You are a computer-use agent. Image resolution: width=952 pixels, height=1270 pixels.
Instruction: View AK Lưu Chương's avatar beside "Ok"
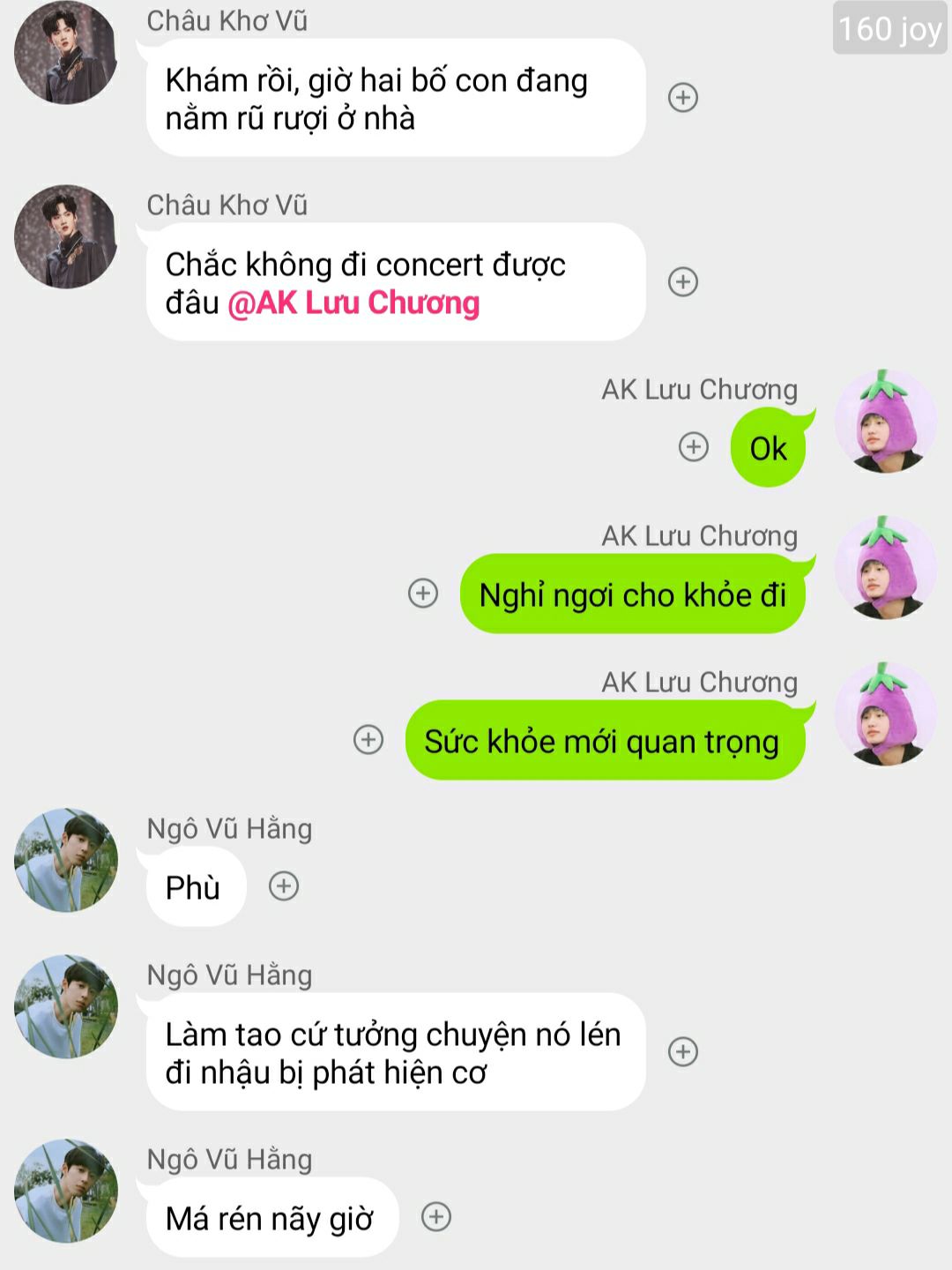pyautogui.click(x=885, y=422)
